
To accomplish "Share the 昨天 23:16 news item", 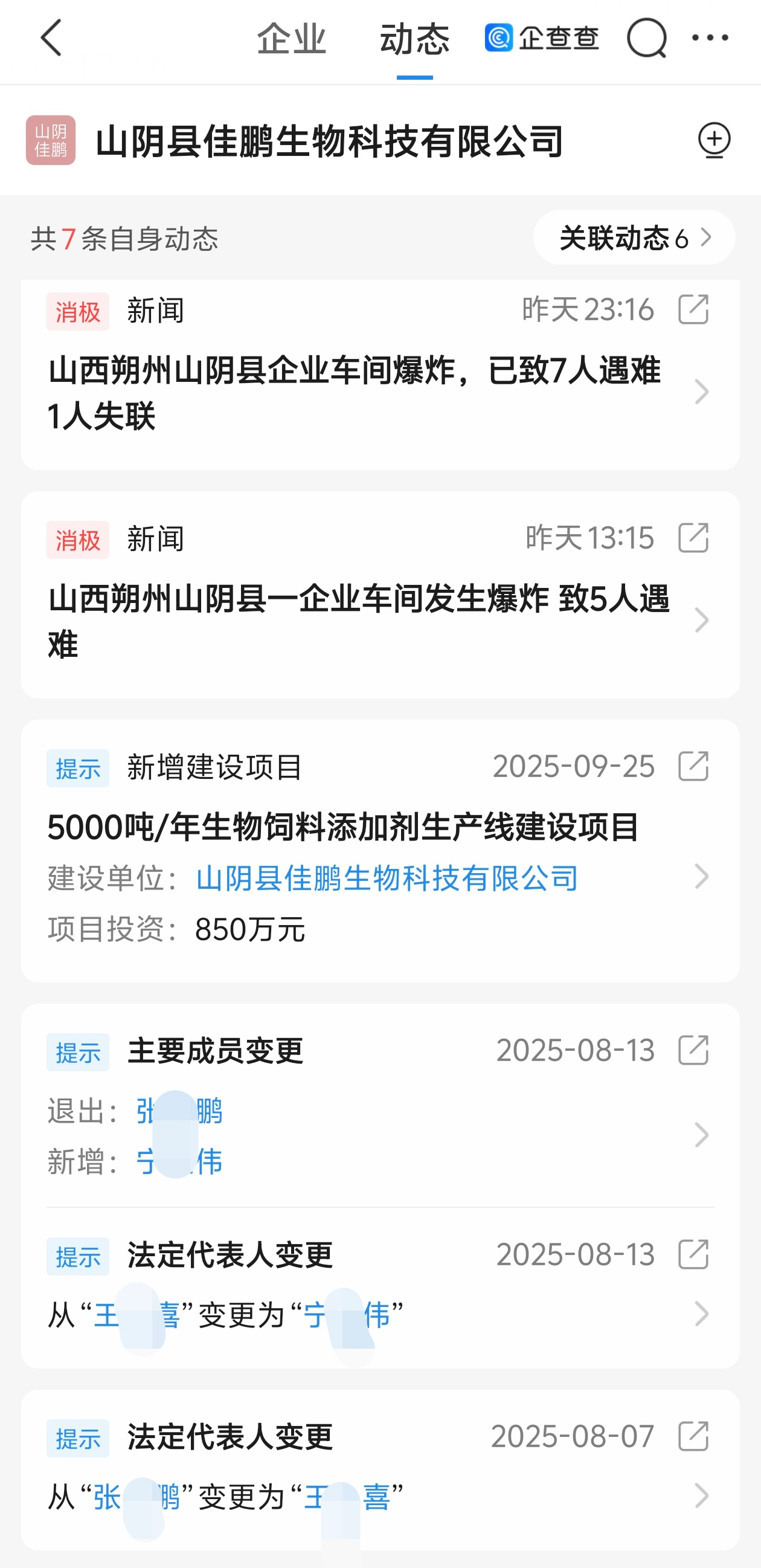I will click(693, 310).
